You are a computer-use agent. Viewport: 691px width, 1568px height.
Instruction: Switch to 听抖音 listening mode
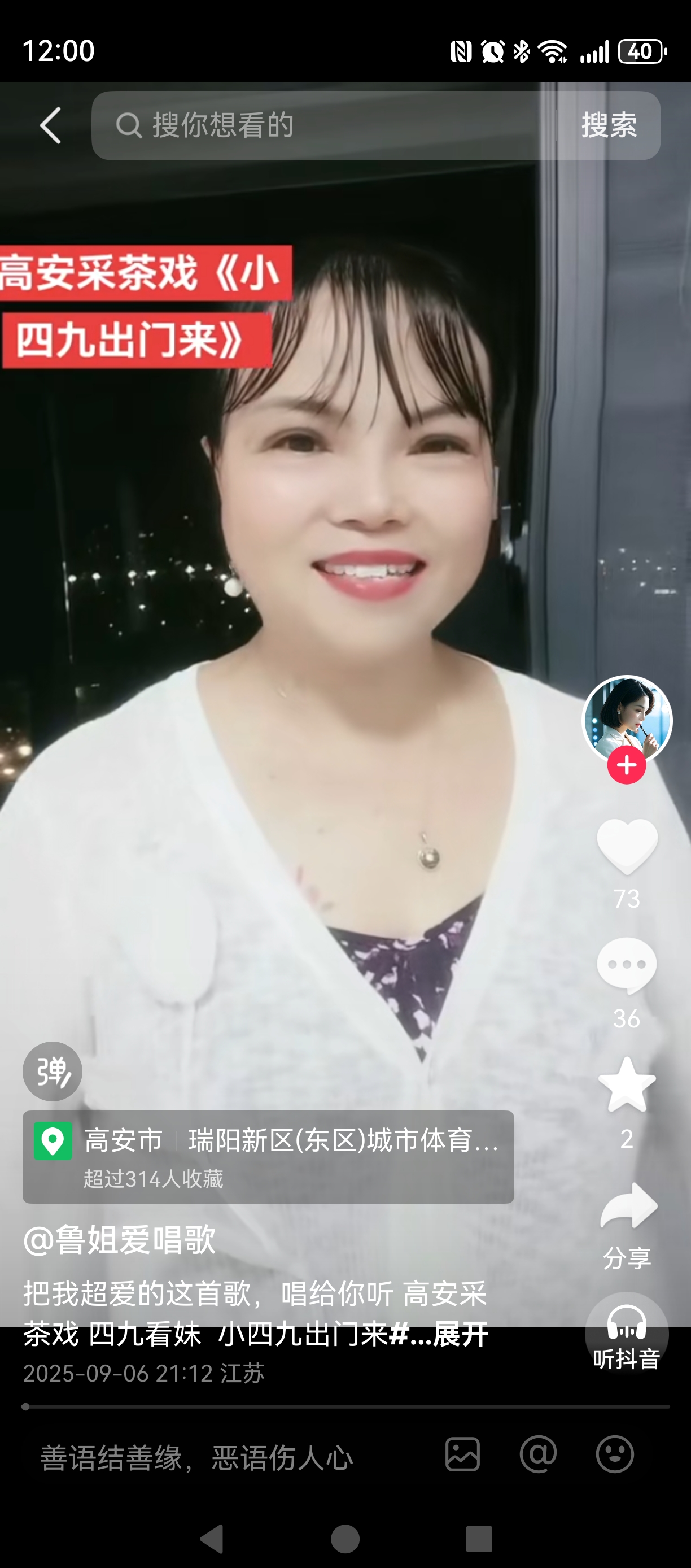627,1334
